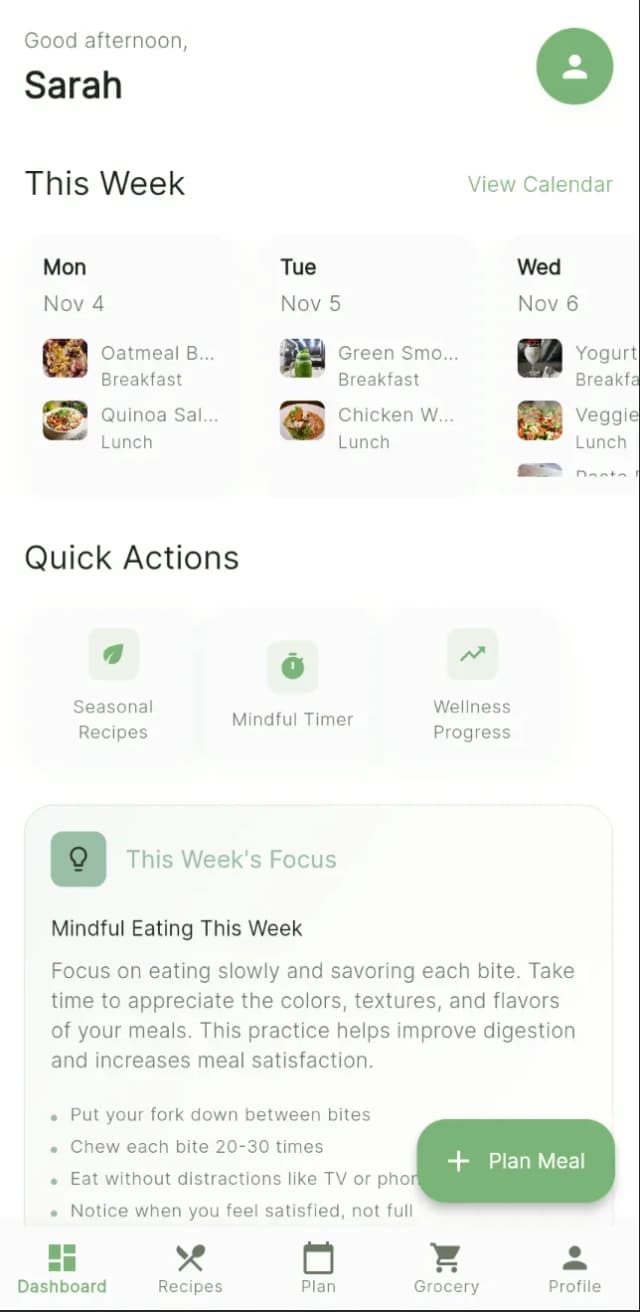Viewport: 640px width, 1312px height.
Task: Switch to the Profile tab
Action: [574, 1268]
